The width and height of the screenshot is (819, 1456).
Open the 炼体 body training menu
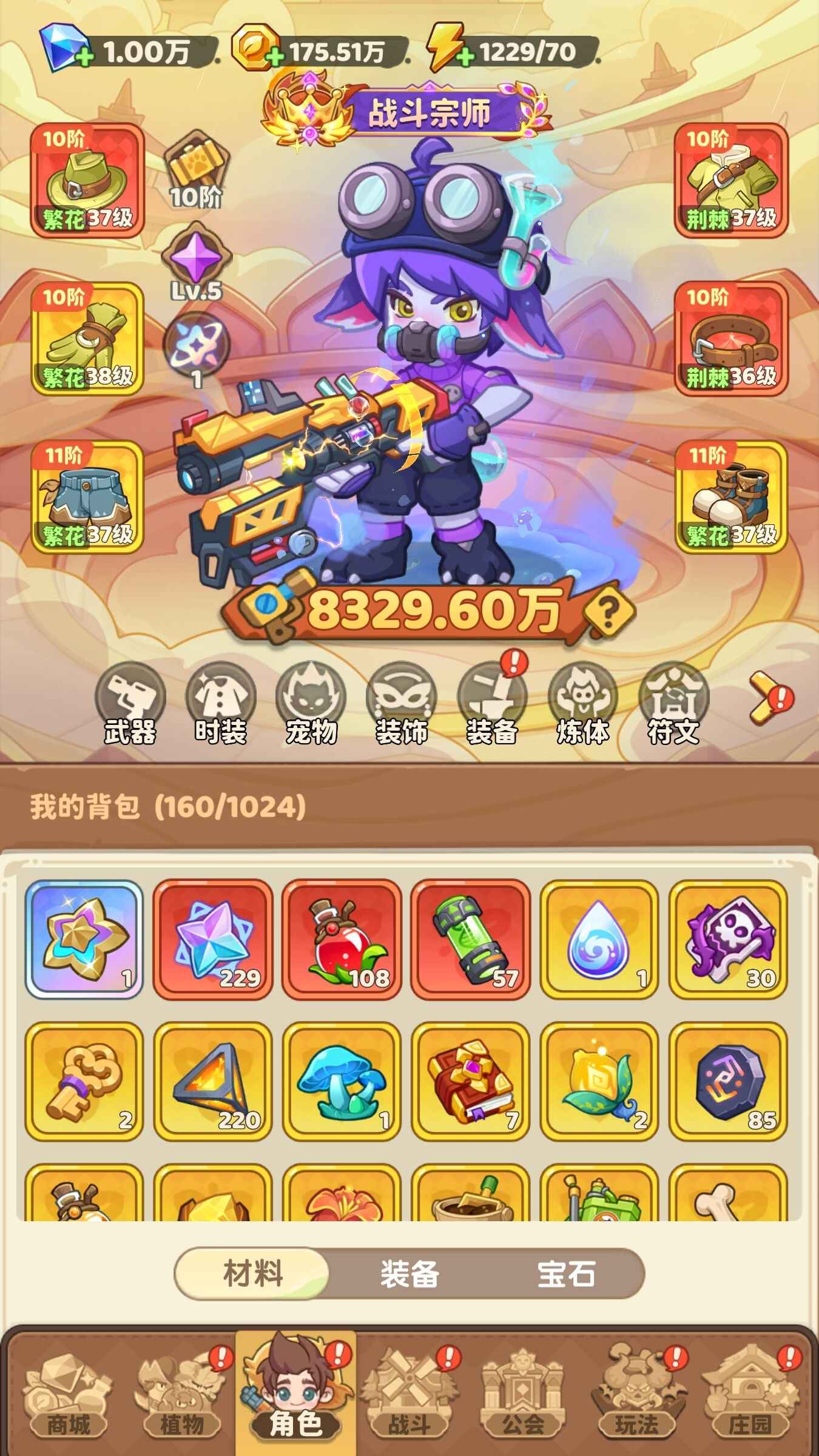point(582,704)
